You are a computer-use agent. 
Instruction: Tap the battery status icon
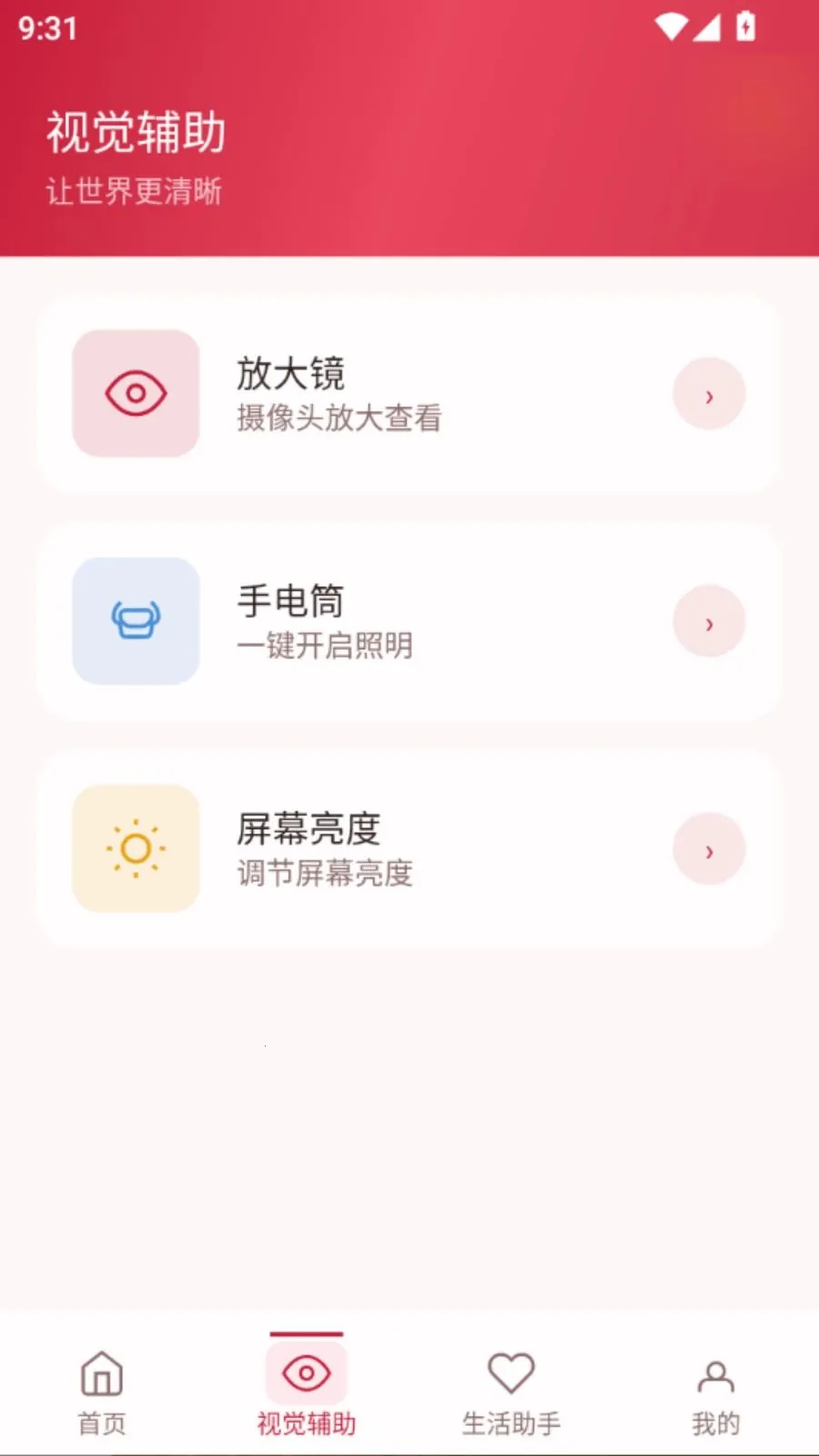(x=745, y=26)
